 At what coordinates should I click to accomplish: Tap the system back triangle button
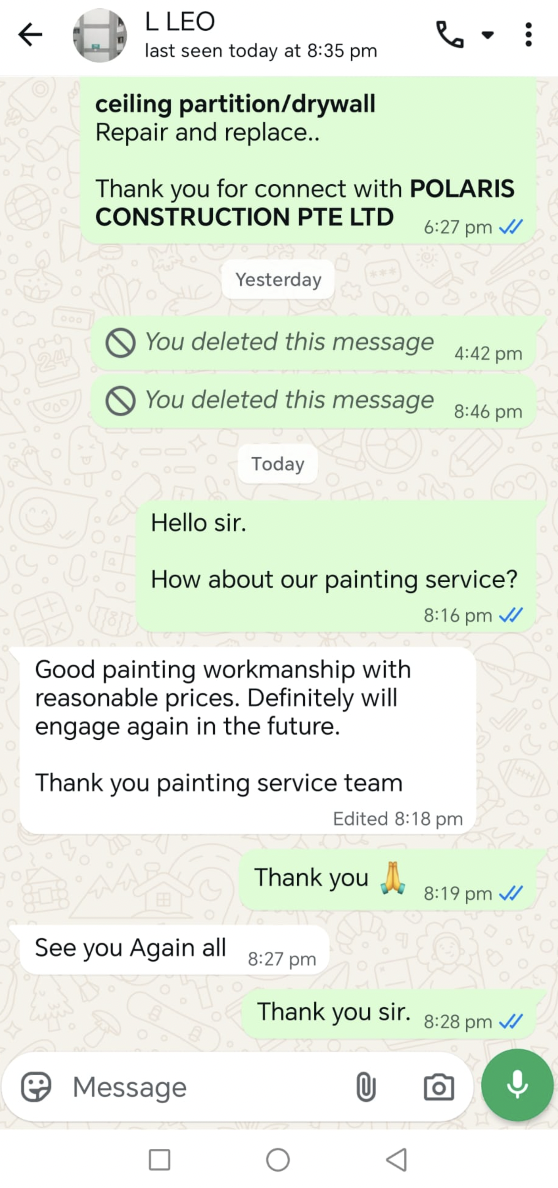397,1159
